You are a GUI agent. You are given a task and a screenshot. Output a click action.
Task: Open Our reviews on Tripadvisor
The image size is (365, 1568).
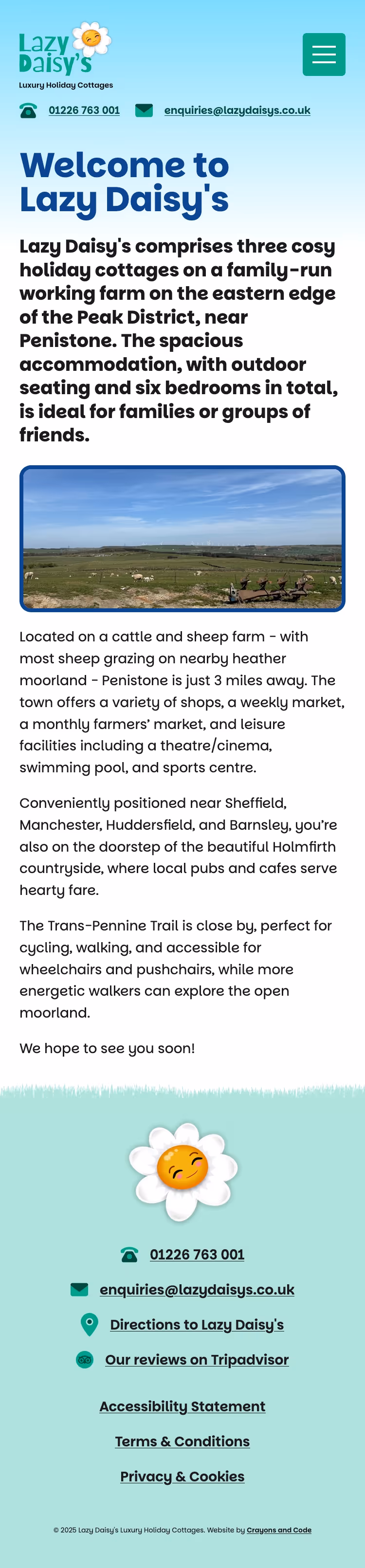[197, 1359]
